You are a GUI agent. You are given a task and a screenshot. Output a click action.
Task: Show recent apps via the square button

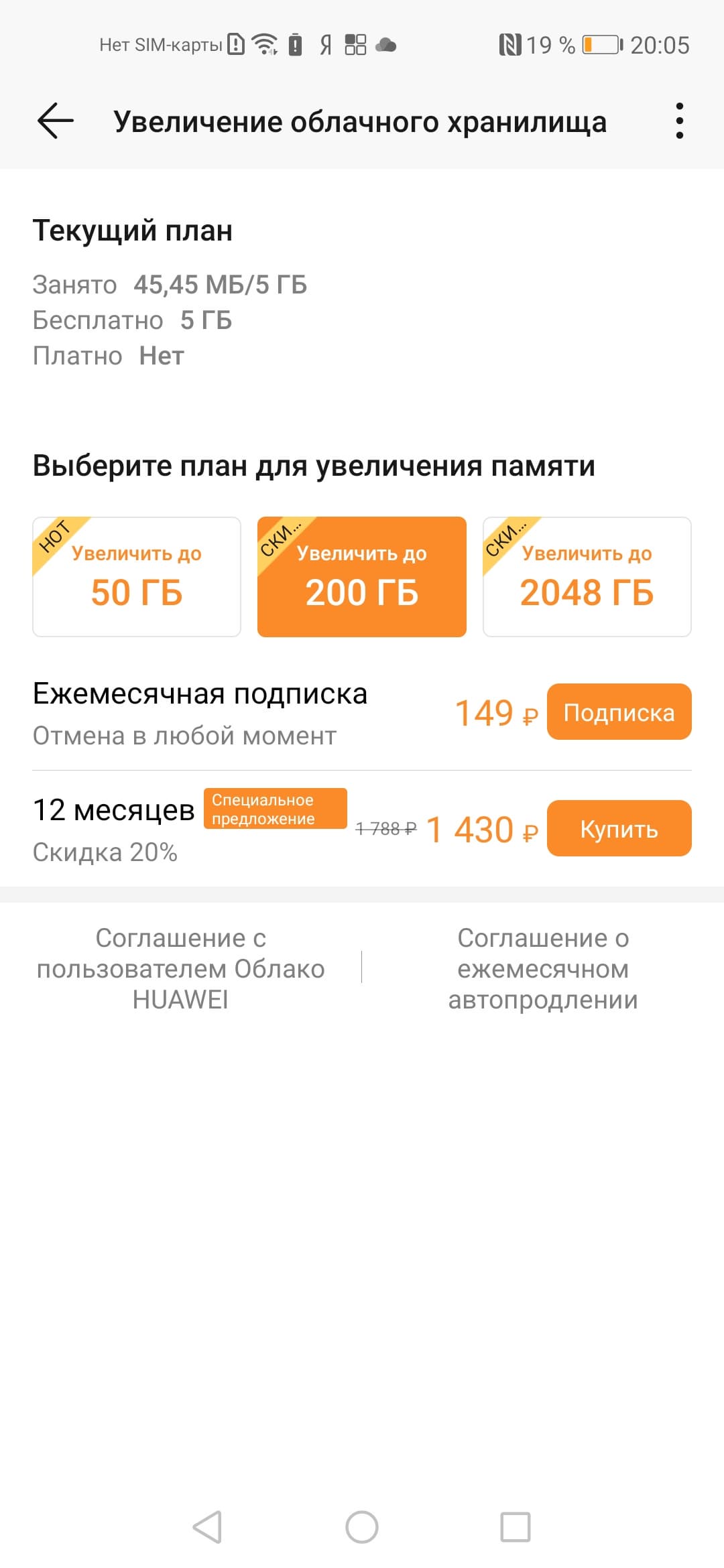516,1528
